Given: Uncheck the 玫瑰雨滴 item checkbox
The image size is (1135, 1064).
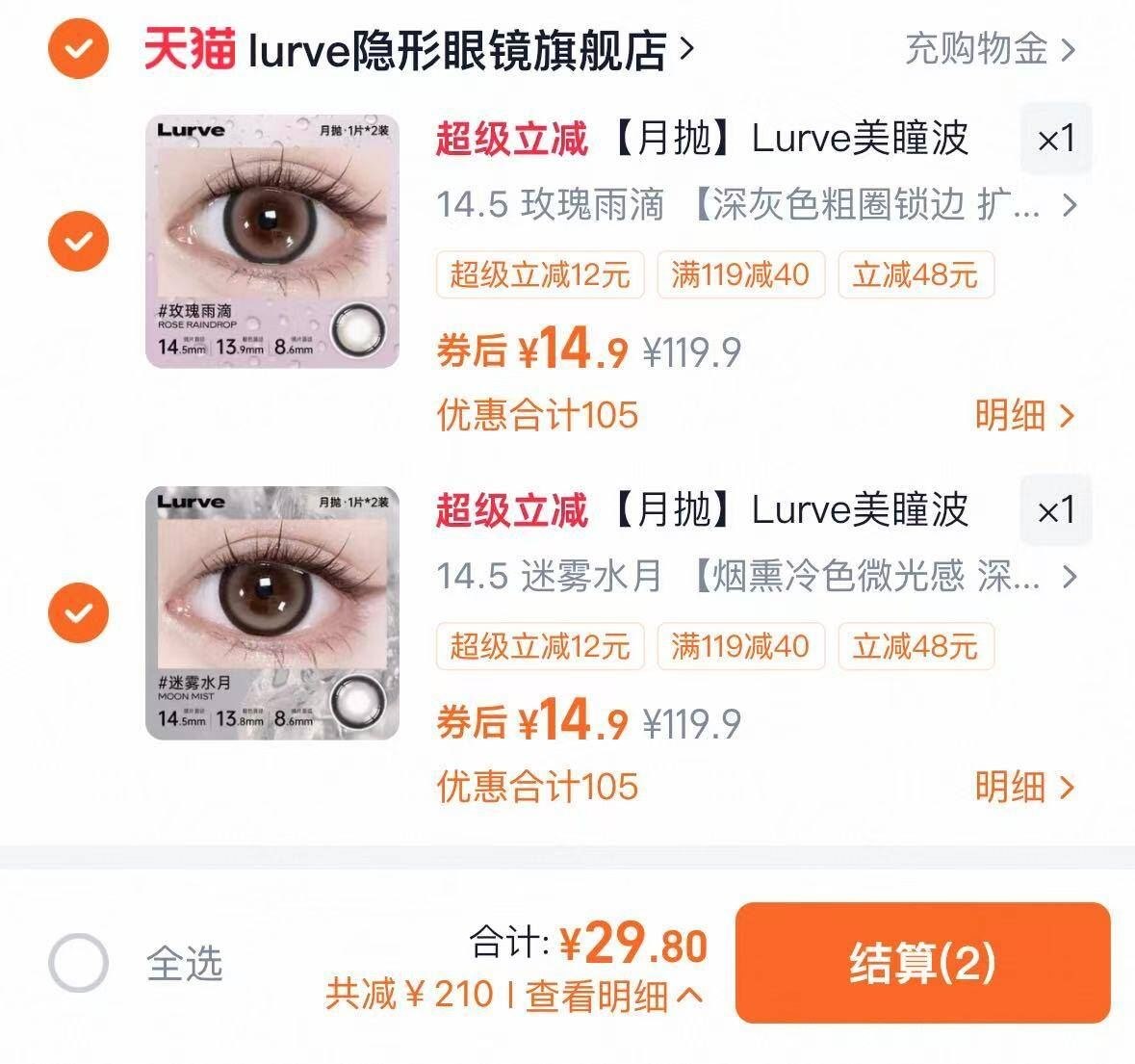Looking at the screenshot, I should [78, 240].
